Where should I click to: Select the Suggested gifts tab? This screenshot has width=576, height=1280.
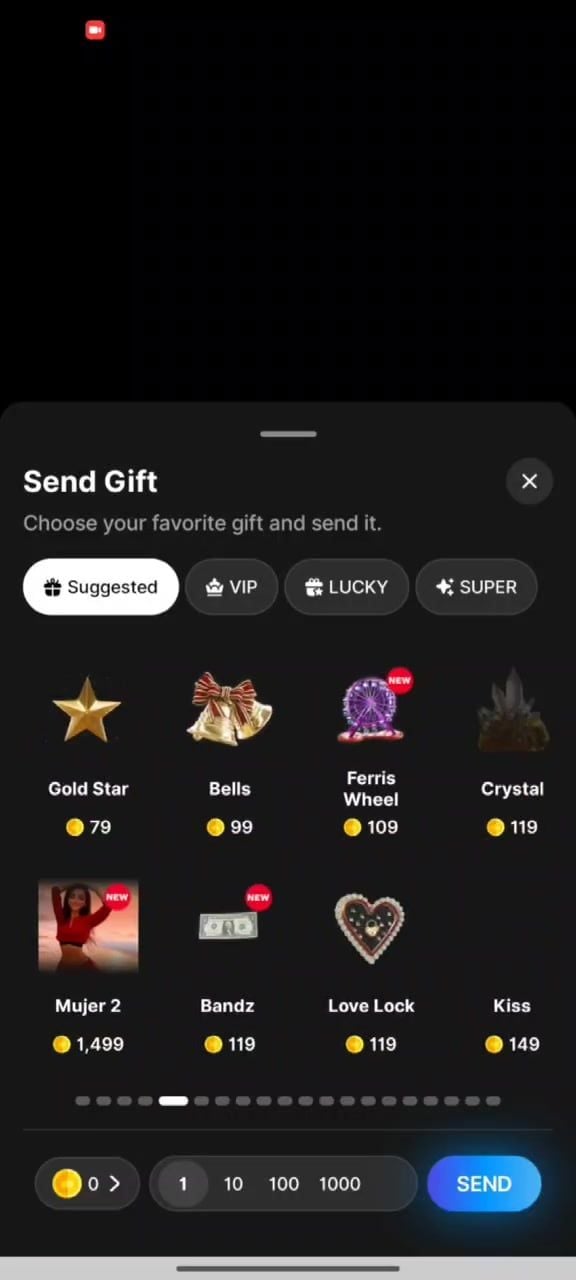click(101, 587)
